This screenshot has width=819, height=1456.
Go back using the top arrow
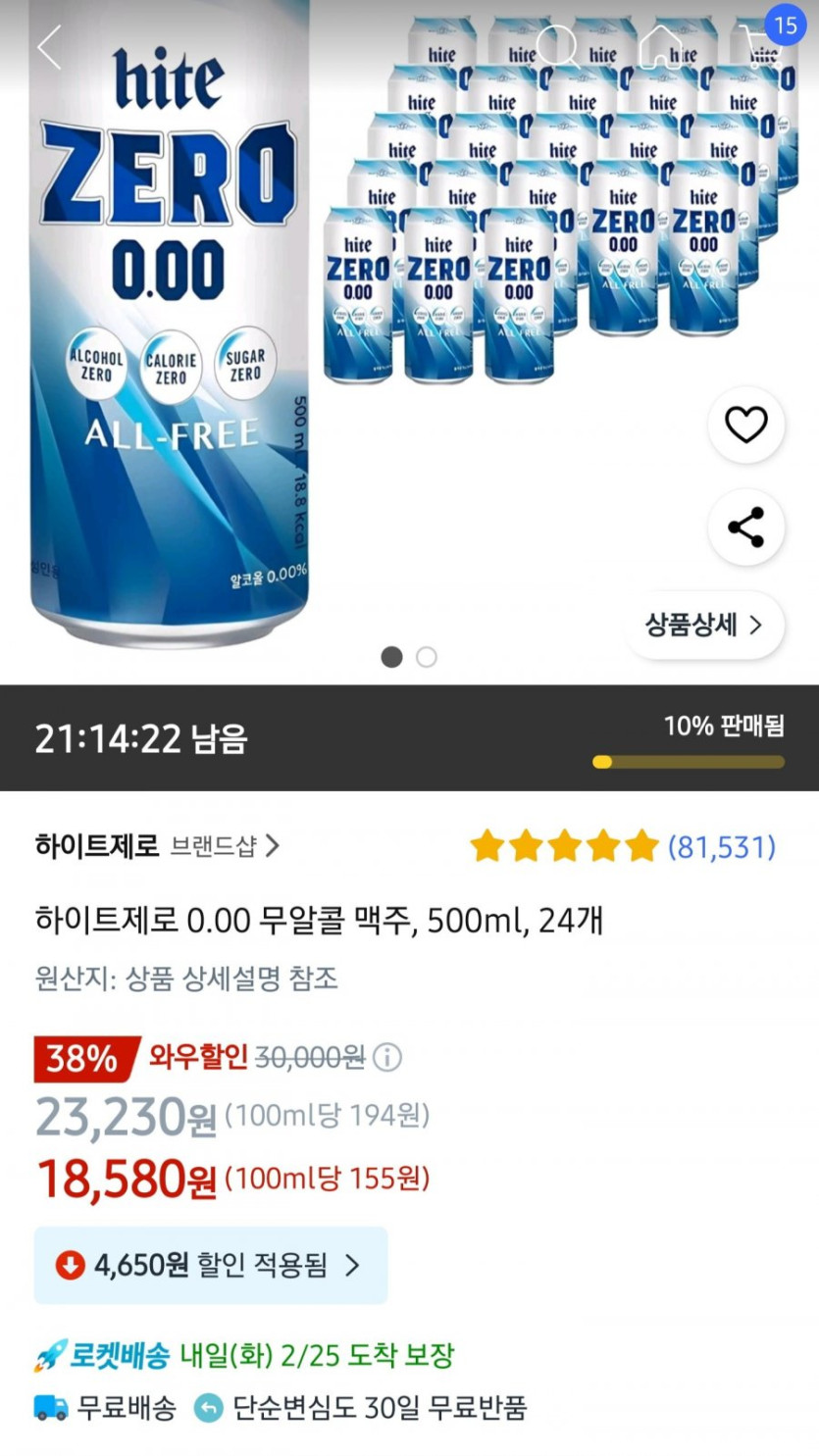pyautogui.click(x=49, y=46)
